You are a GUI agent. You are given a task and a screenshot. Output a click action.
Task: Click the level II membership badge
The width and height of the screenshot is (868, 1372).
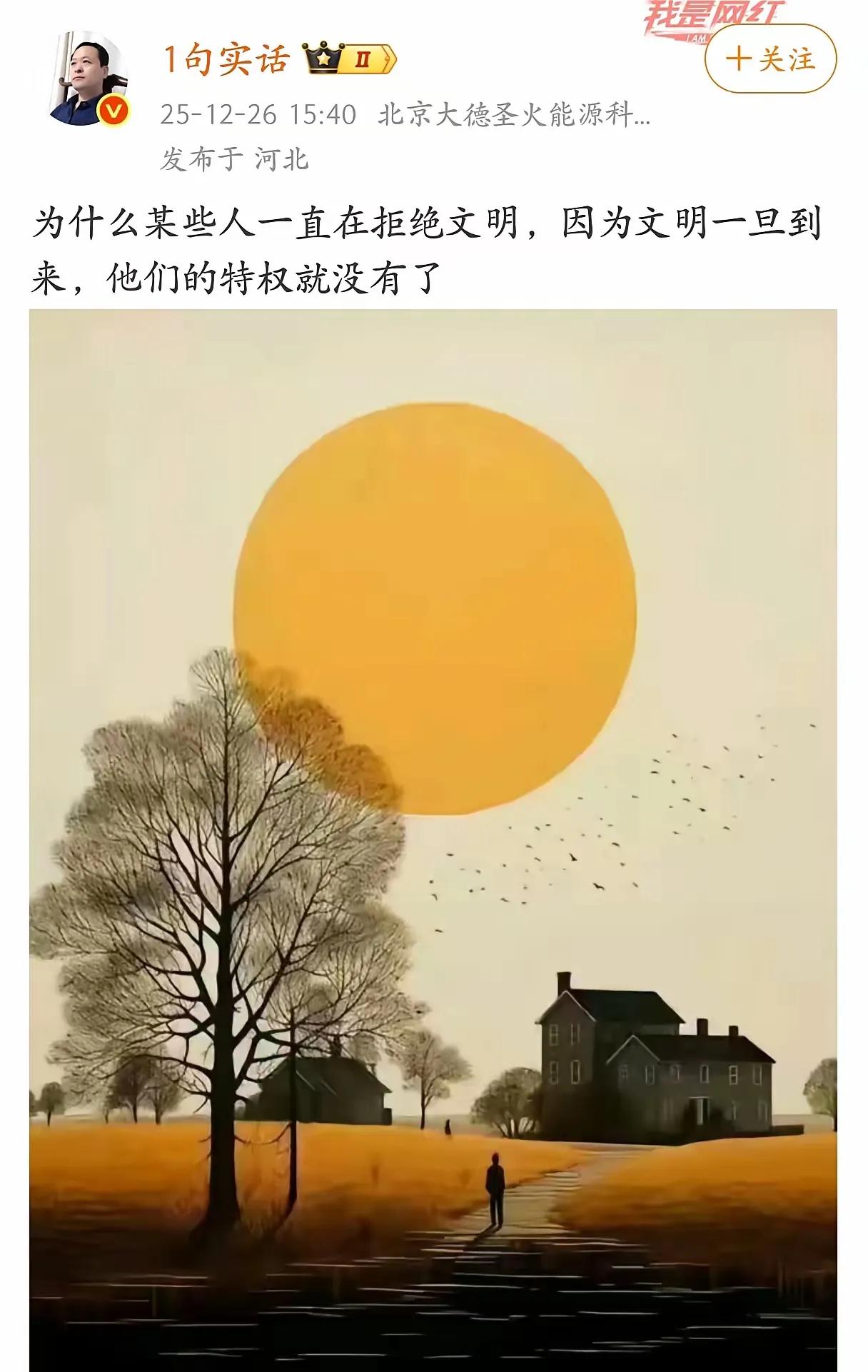(x=363, y=57)
